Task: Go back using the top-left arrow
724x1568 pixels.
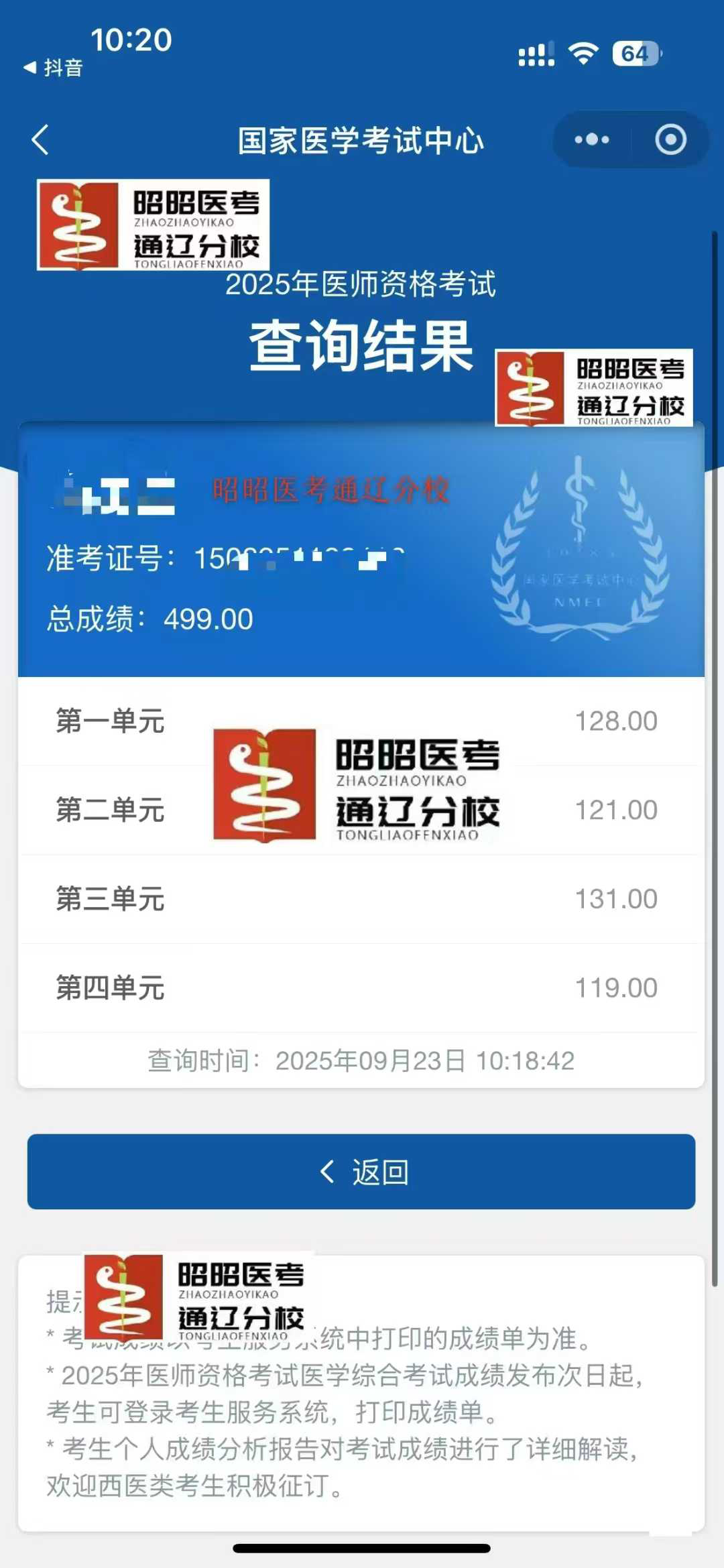Action: (x=41, y=139)
